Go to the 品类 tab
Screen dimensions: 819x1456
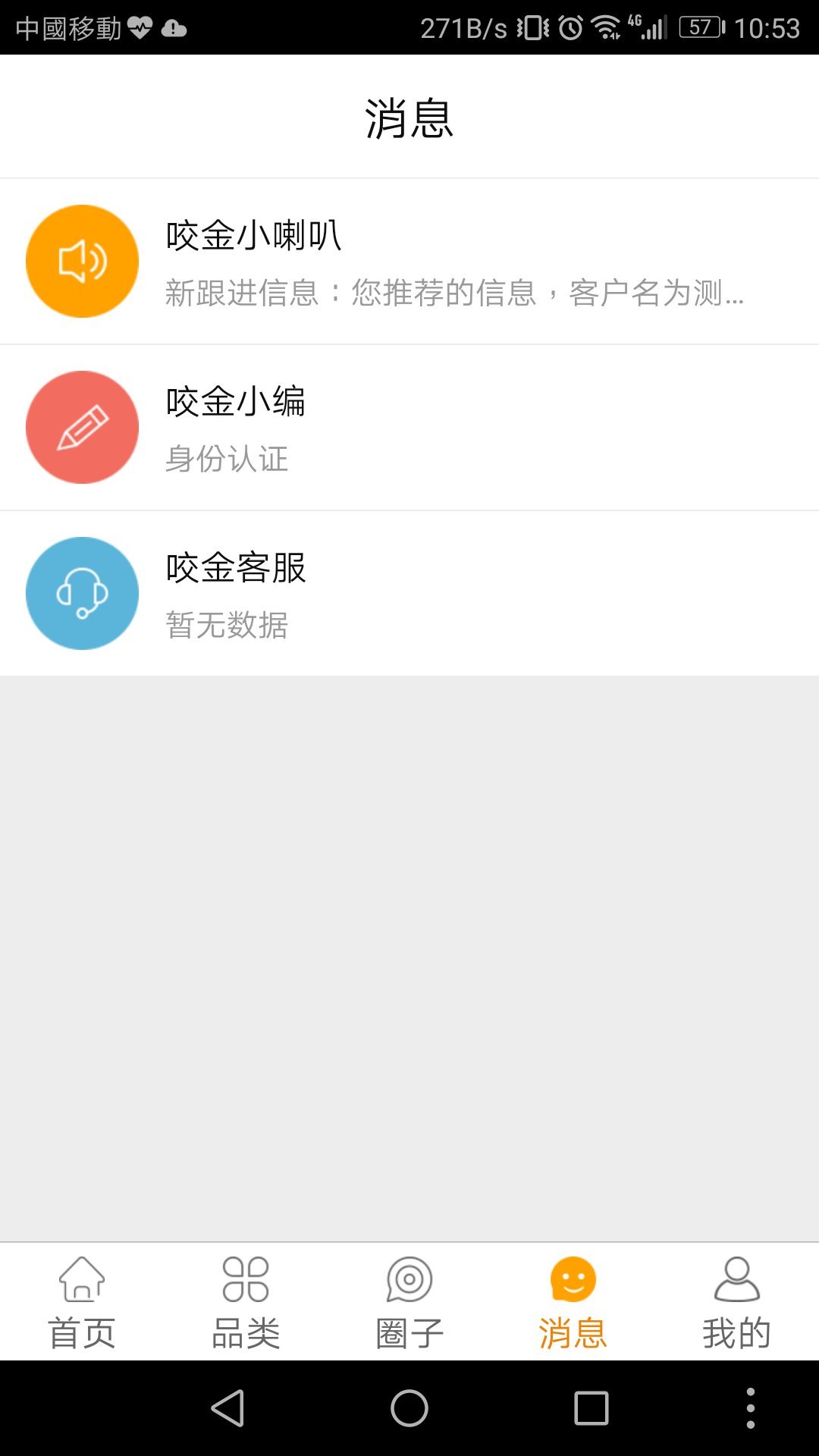pyautogui.click(x=246, y=1302)
